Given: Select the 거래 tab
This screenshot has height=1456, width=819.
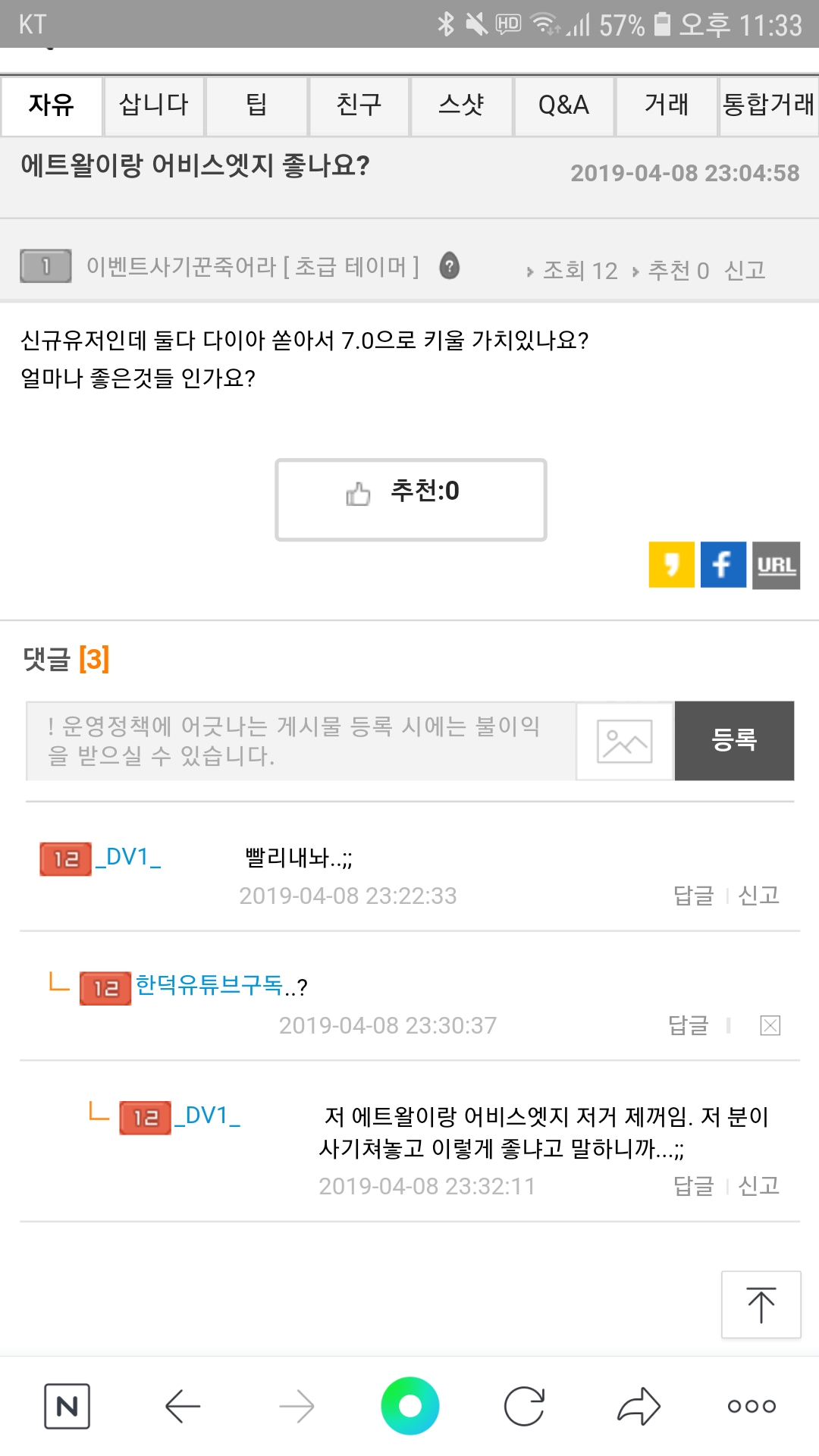Looking at the screenshot, I should pos(666,105).
